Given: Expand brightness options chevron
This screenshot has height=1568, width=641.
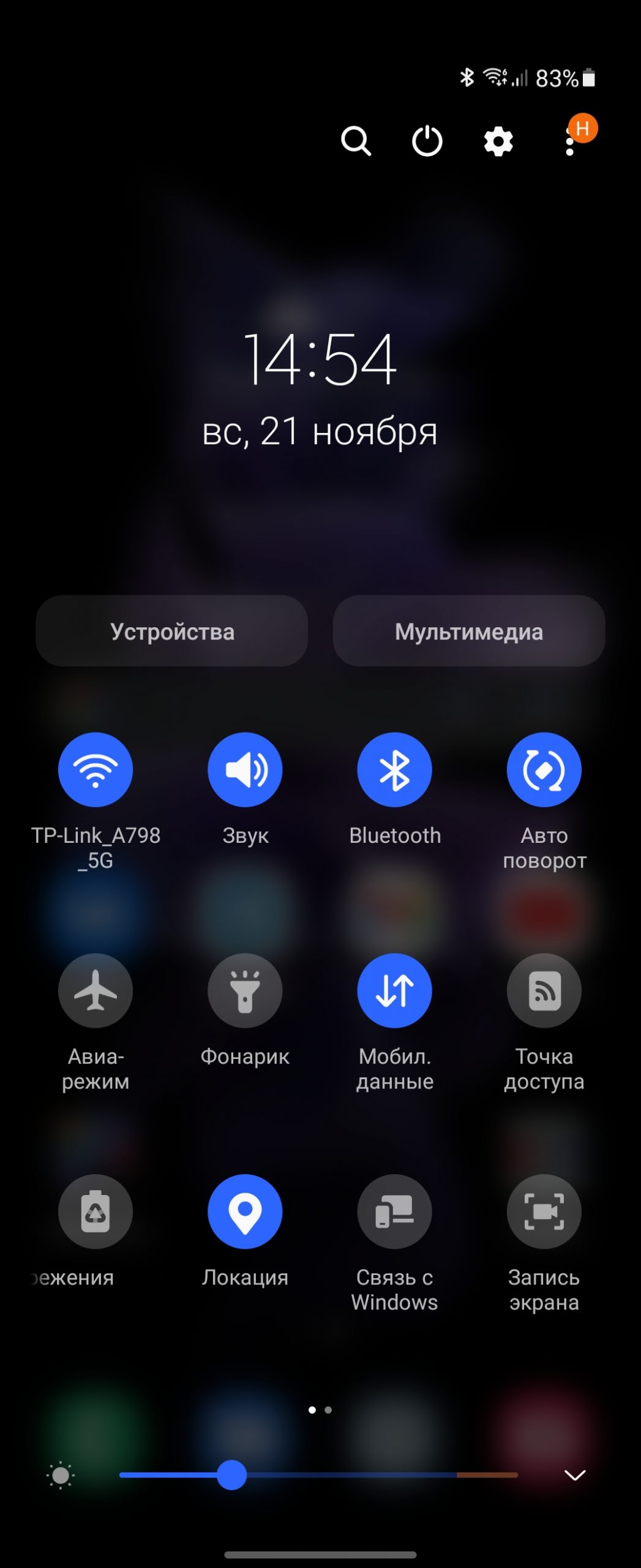Looking at the screenshot, I should click(x=574, y=1475).
